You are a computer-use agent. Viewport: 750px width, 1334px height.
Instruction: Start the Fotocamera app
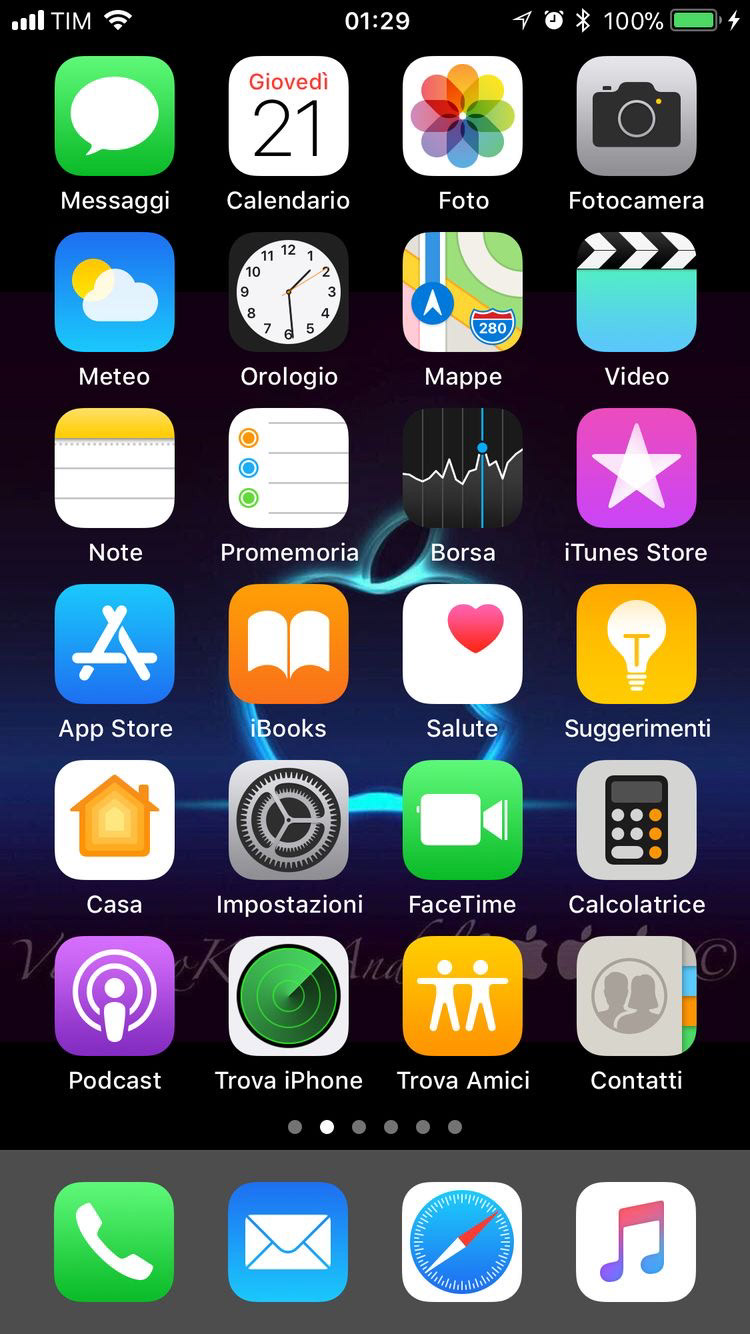pyautogui.click(x=636, y=116)
